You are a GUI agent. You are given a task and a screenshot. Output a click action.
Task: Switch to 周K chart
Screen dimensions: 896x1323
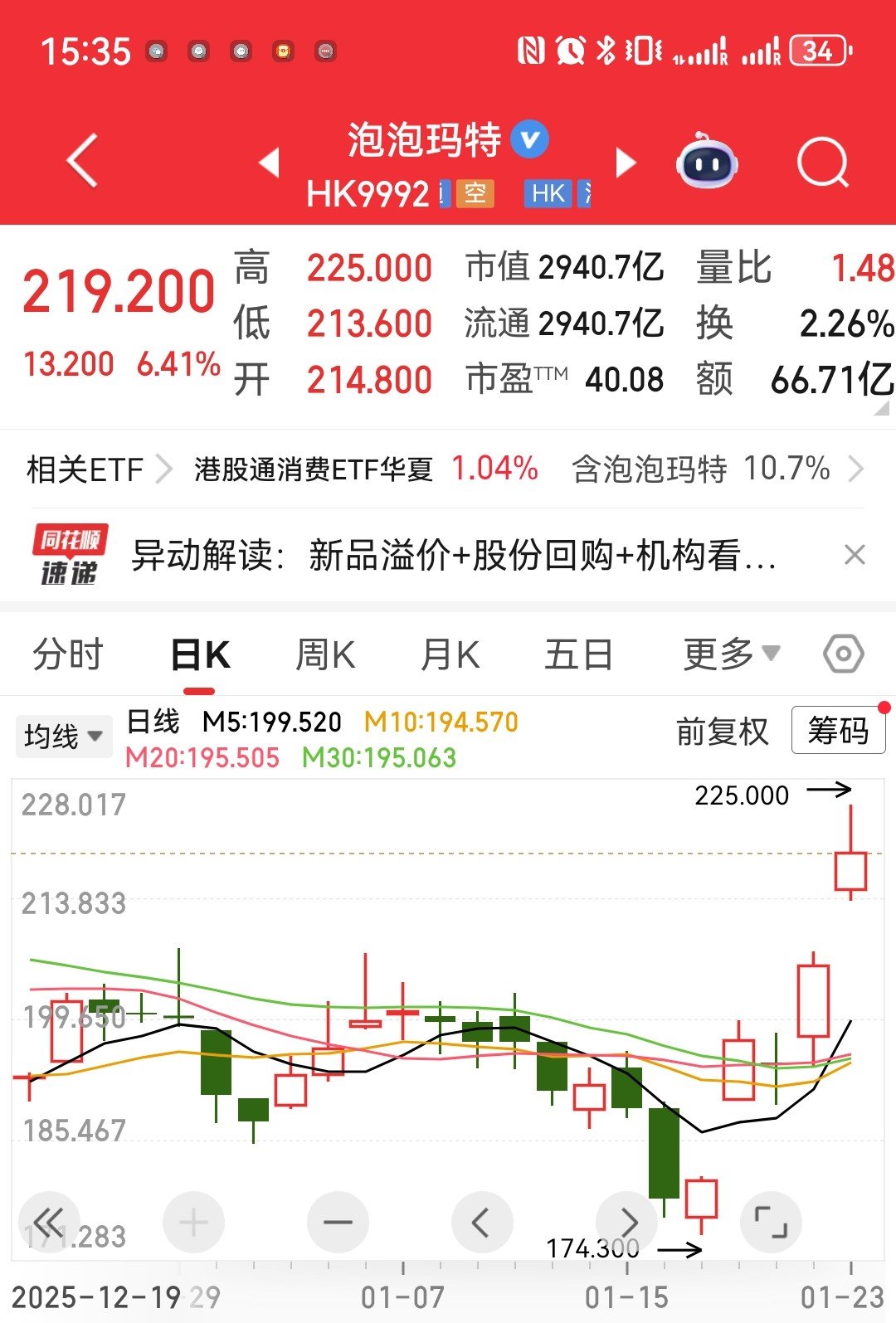coord(325,654)
